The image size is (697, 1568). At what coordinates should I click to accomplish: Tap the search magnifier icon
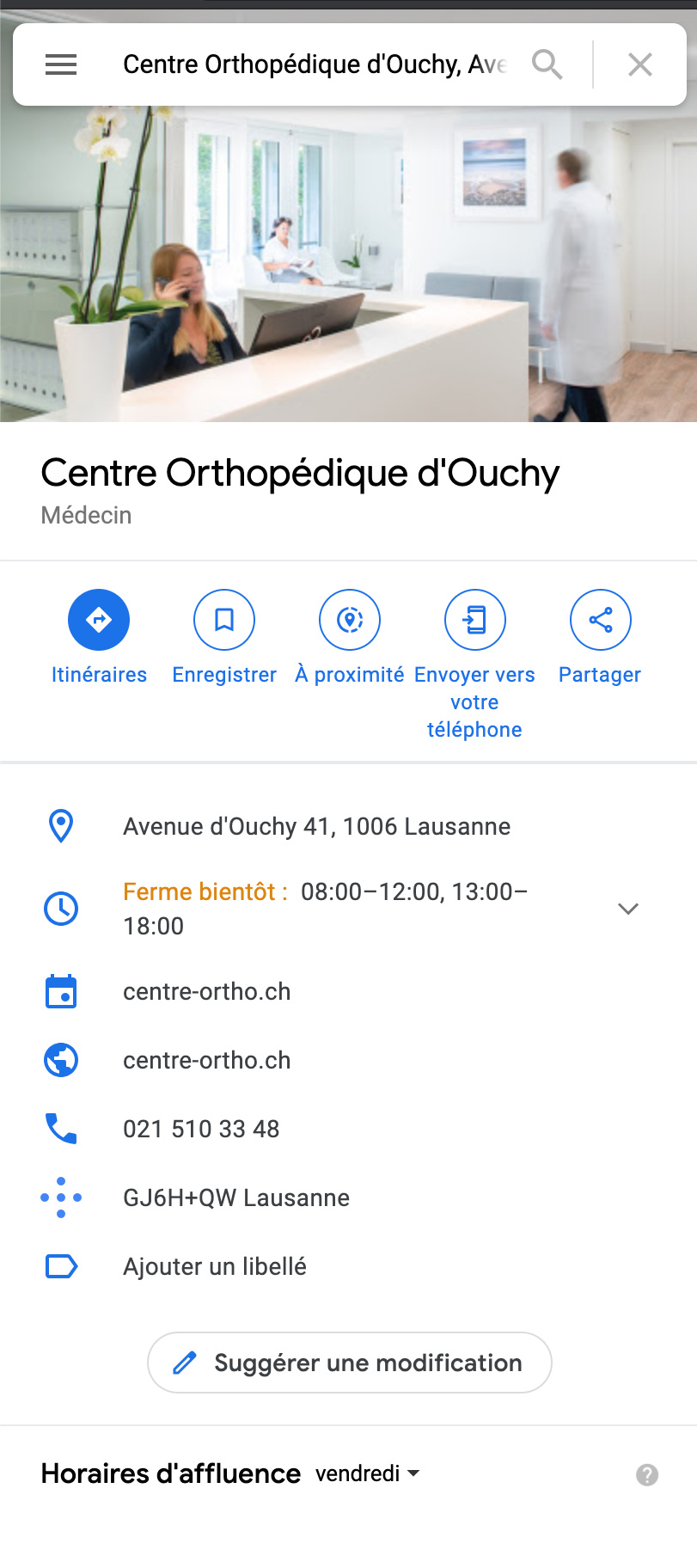click(547, 64)
